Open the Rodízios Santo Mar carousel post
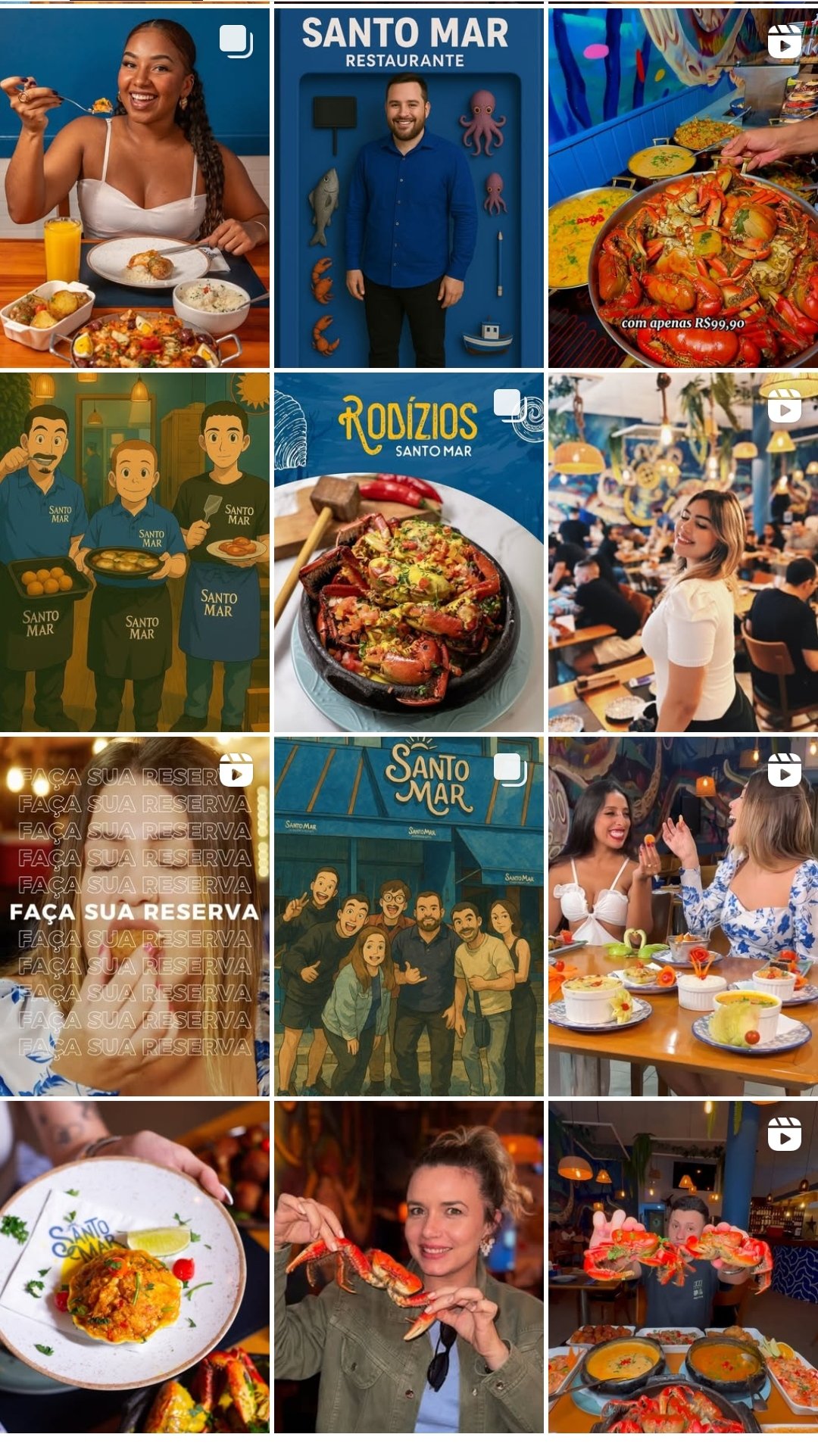This screenshot has height=1456, width=818. point(409,552)
